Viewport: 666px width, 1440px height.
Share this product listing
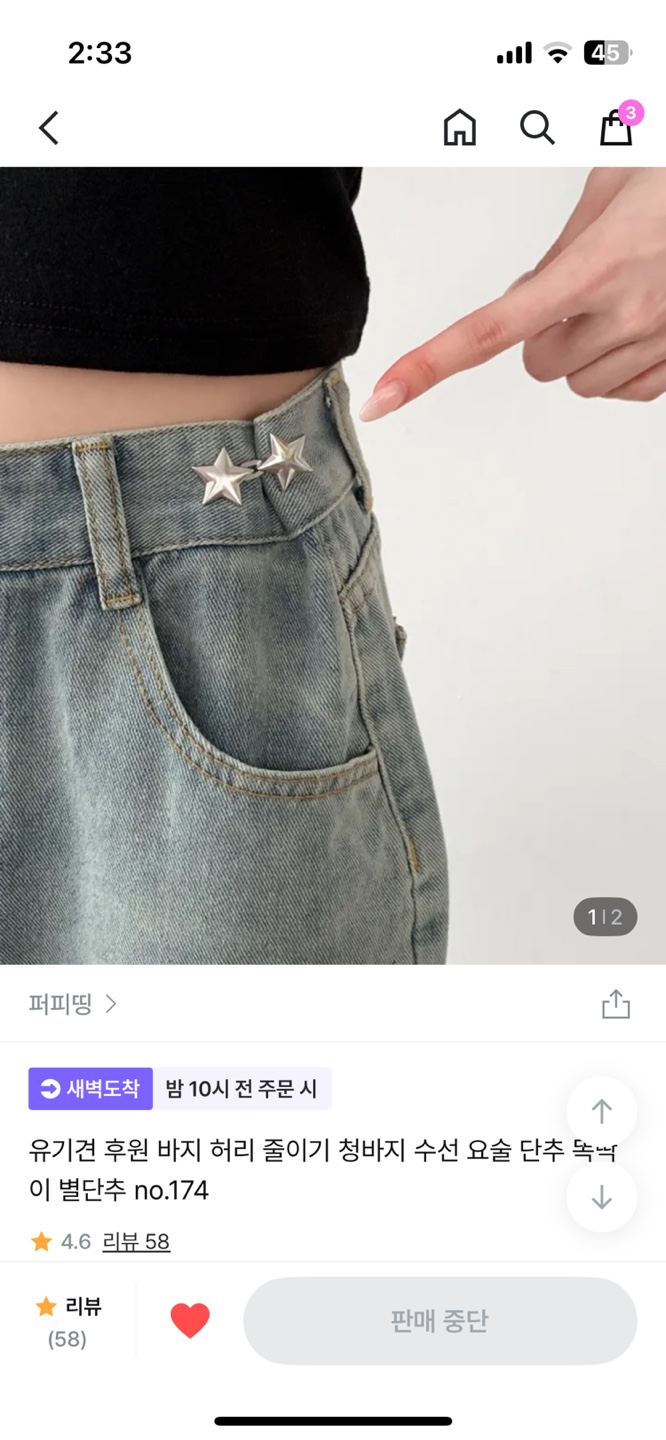click(616, 1004)
